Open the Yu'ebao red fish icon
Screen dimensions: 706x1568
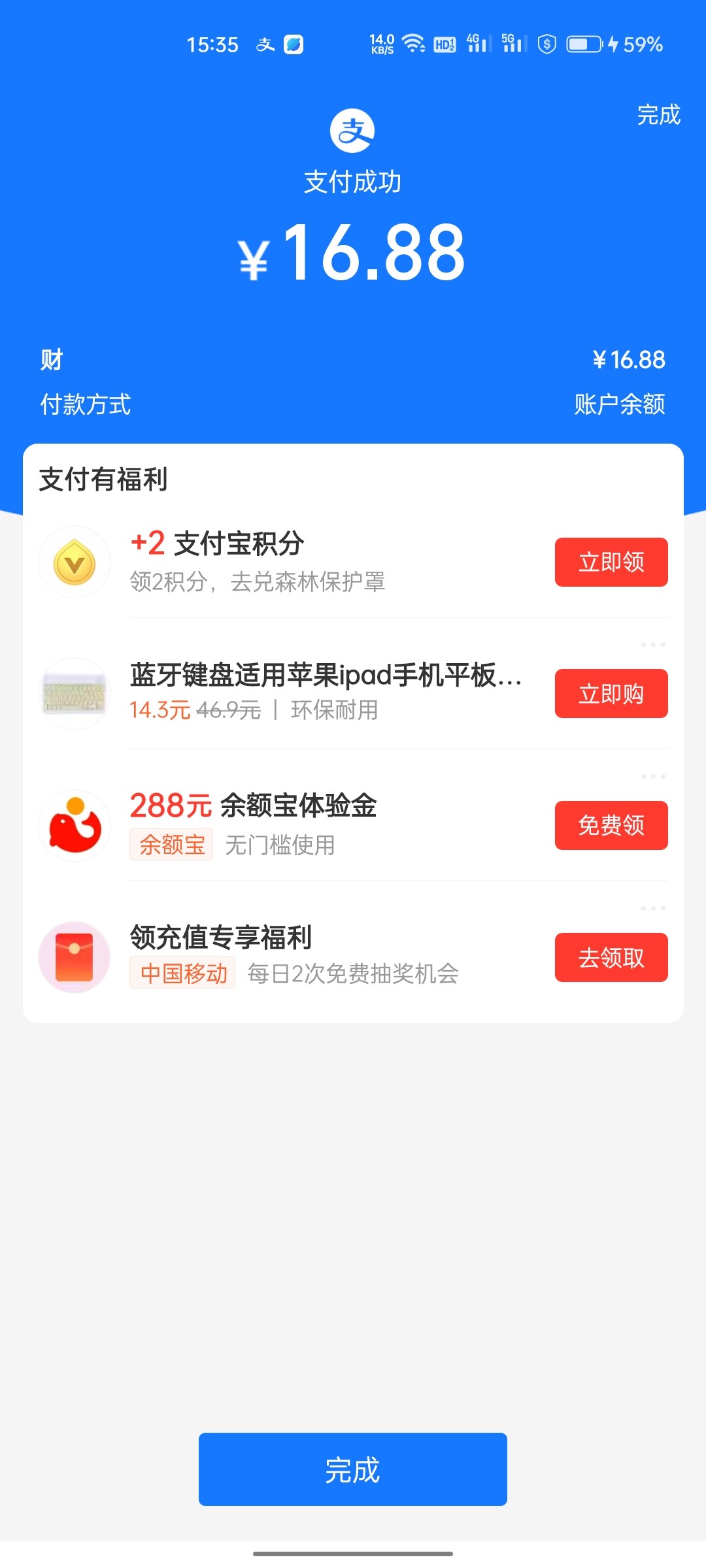point(74,825)
